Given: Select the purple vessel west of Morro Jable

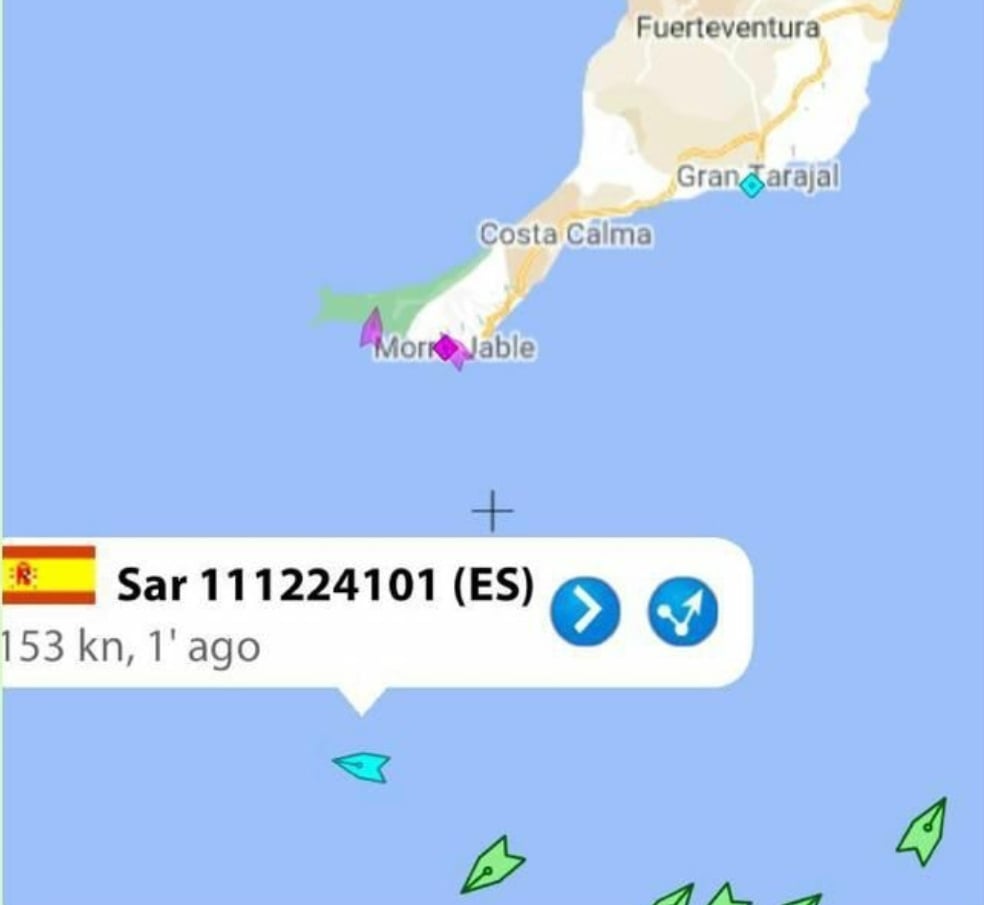Looking at the screenshot, I should click(371, 328).
